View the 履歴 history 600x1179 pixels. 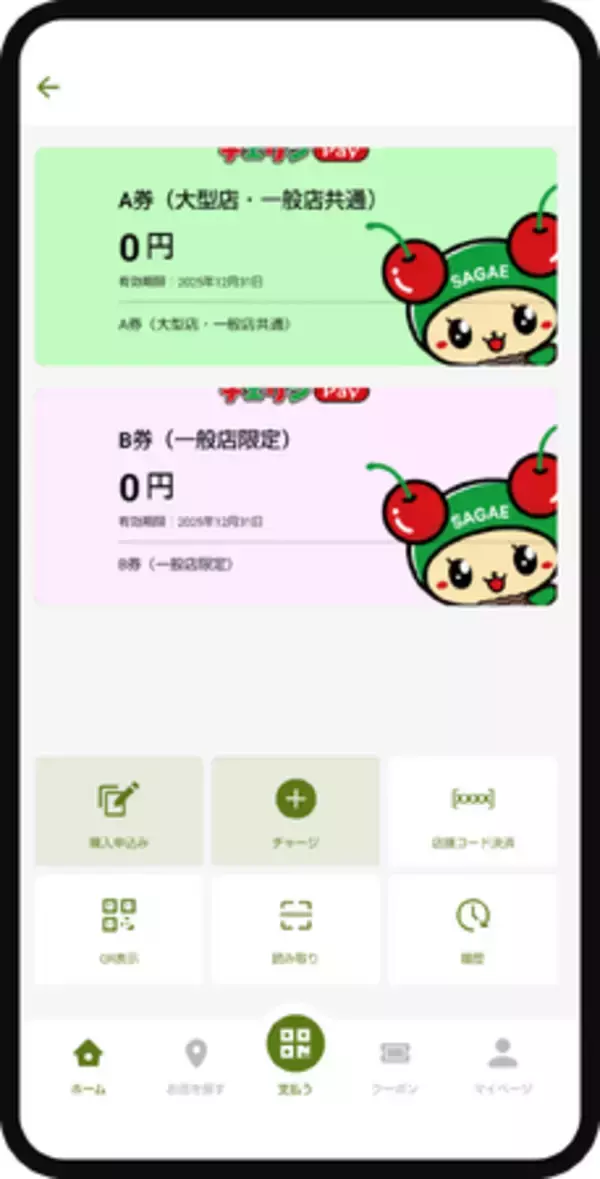(472, 929)
